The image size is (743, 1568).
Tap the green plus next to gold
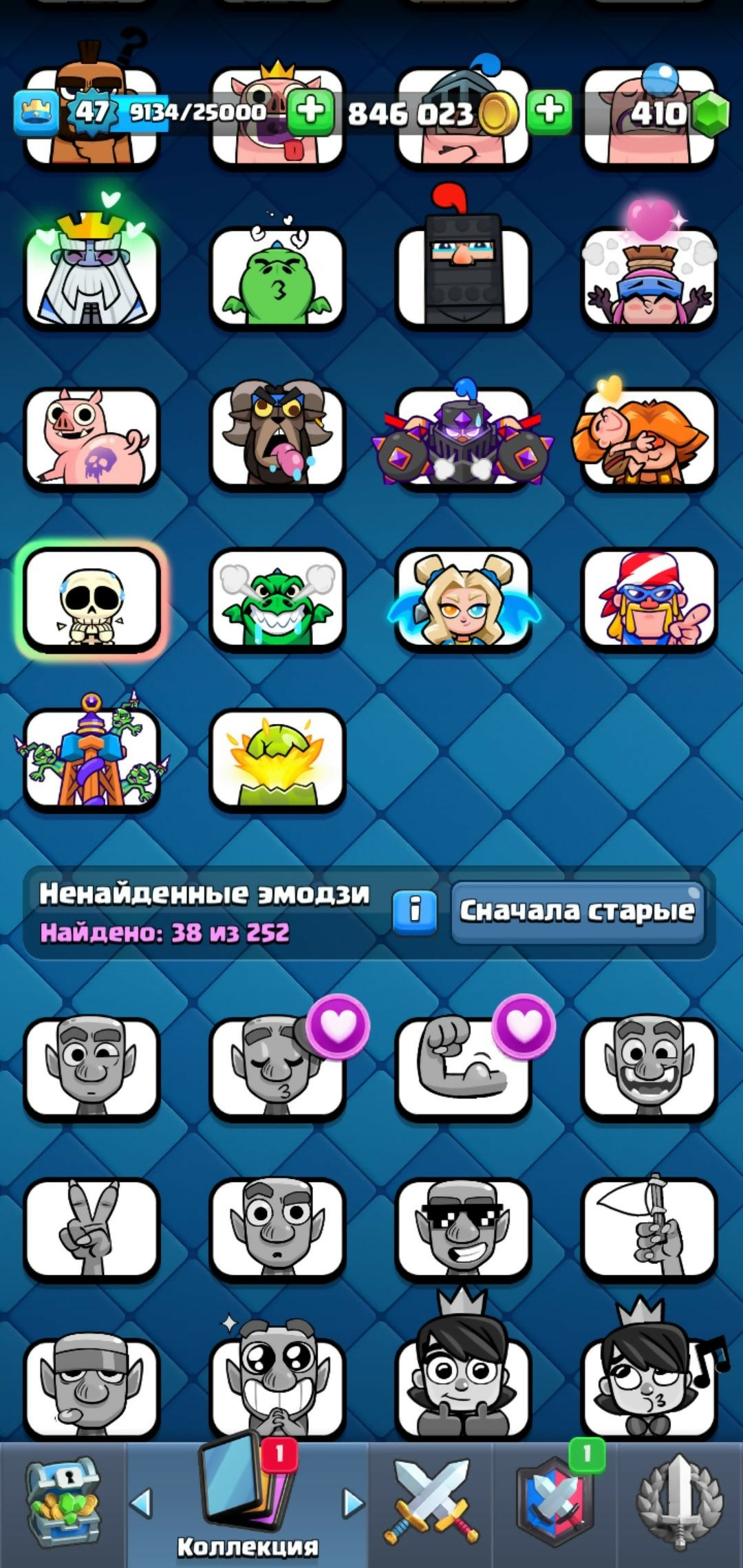(549, 112)
